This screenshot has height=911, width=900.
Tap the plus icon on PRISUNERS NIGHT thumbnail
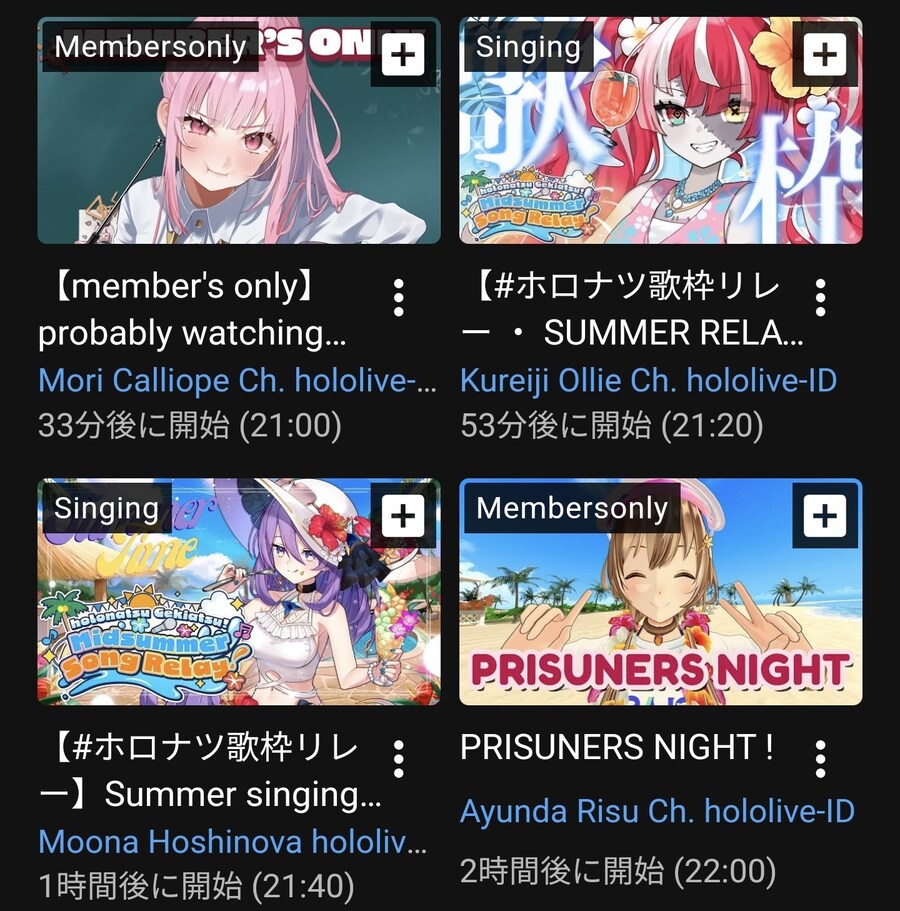[x=824, y=515]
